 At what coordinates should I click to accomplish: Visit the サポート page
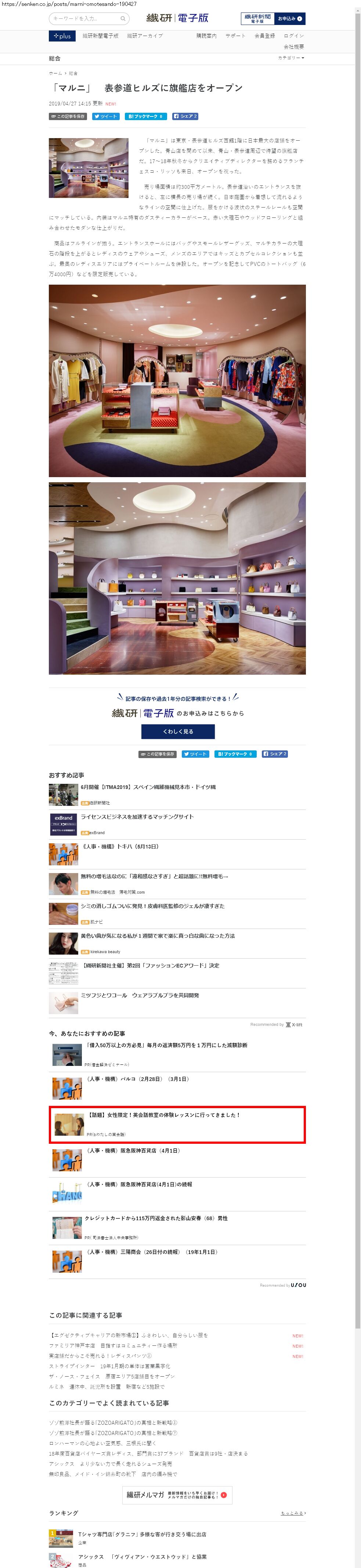tap(236, 36)
